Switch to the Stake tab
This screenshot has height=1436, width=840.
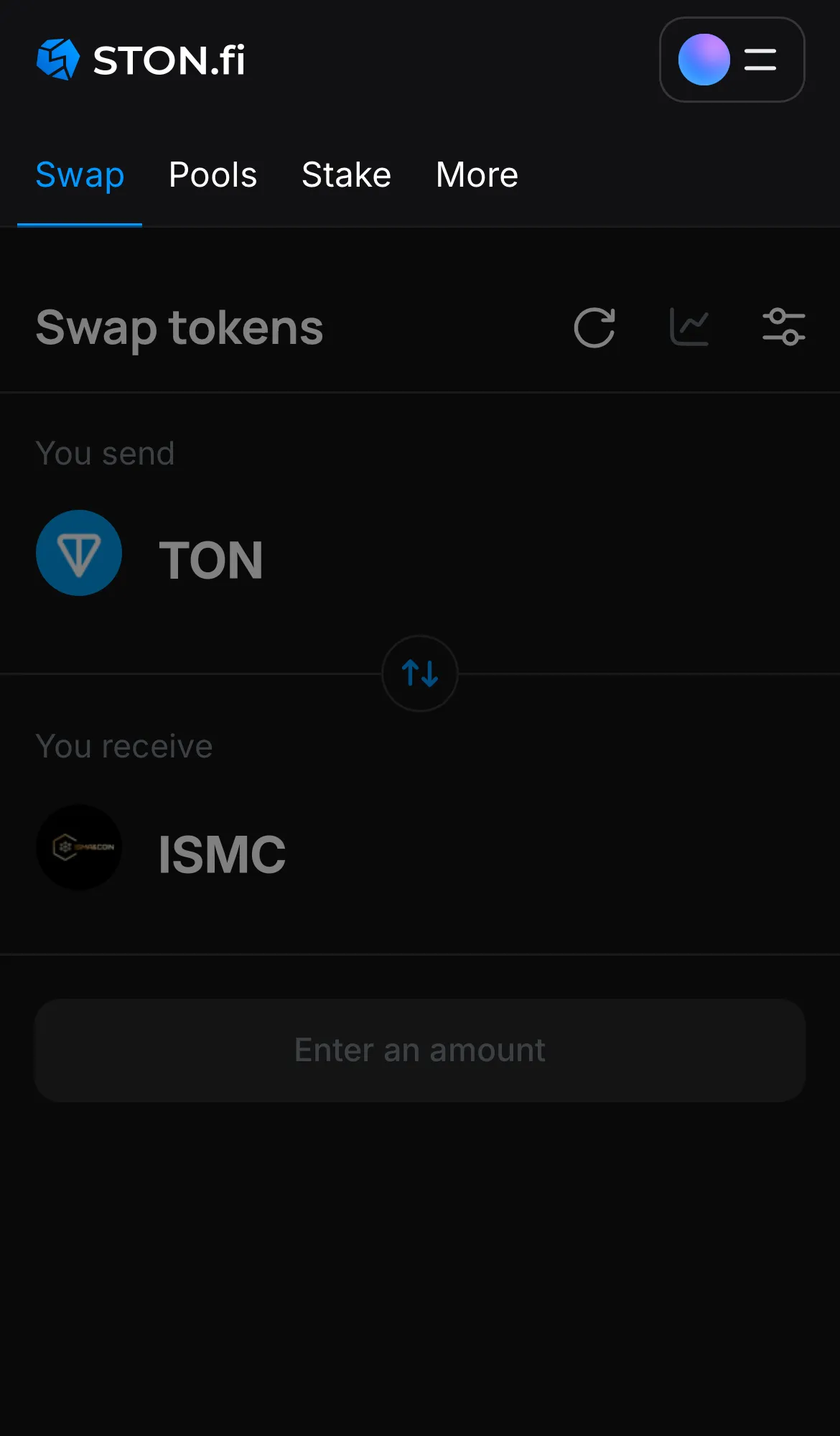click(346, 174)
